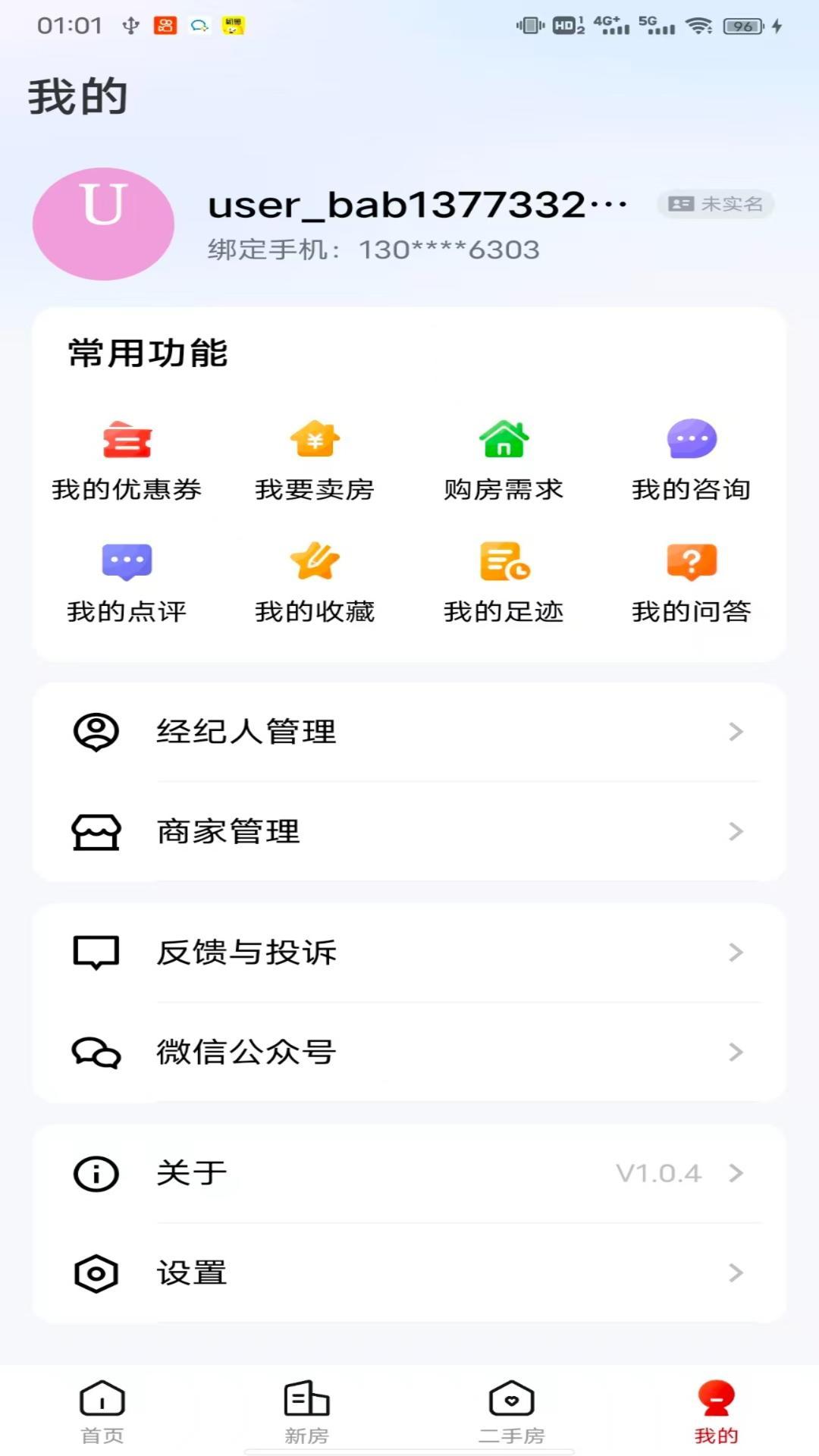Open 商家管理 row
The height and width of the screenshot is (1456, 819).
click(x=409, y=832)
